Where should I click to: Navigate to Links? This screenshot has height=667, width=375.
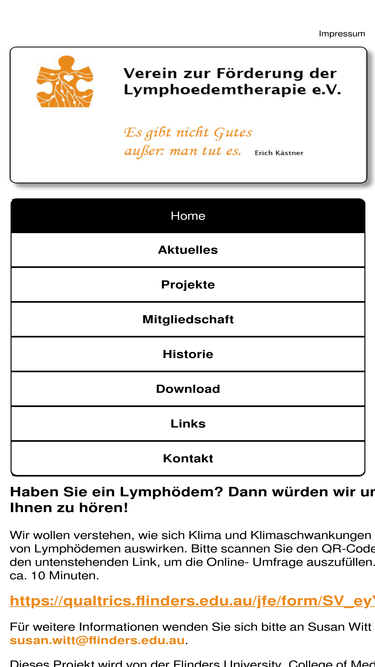click(188, 424)
